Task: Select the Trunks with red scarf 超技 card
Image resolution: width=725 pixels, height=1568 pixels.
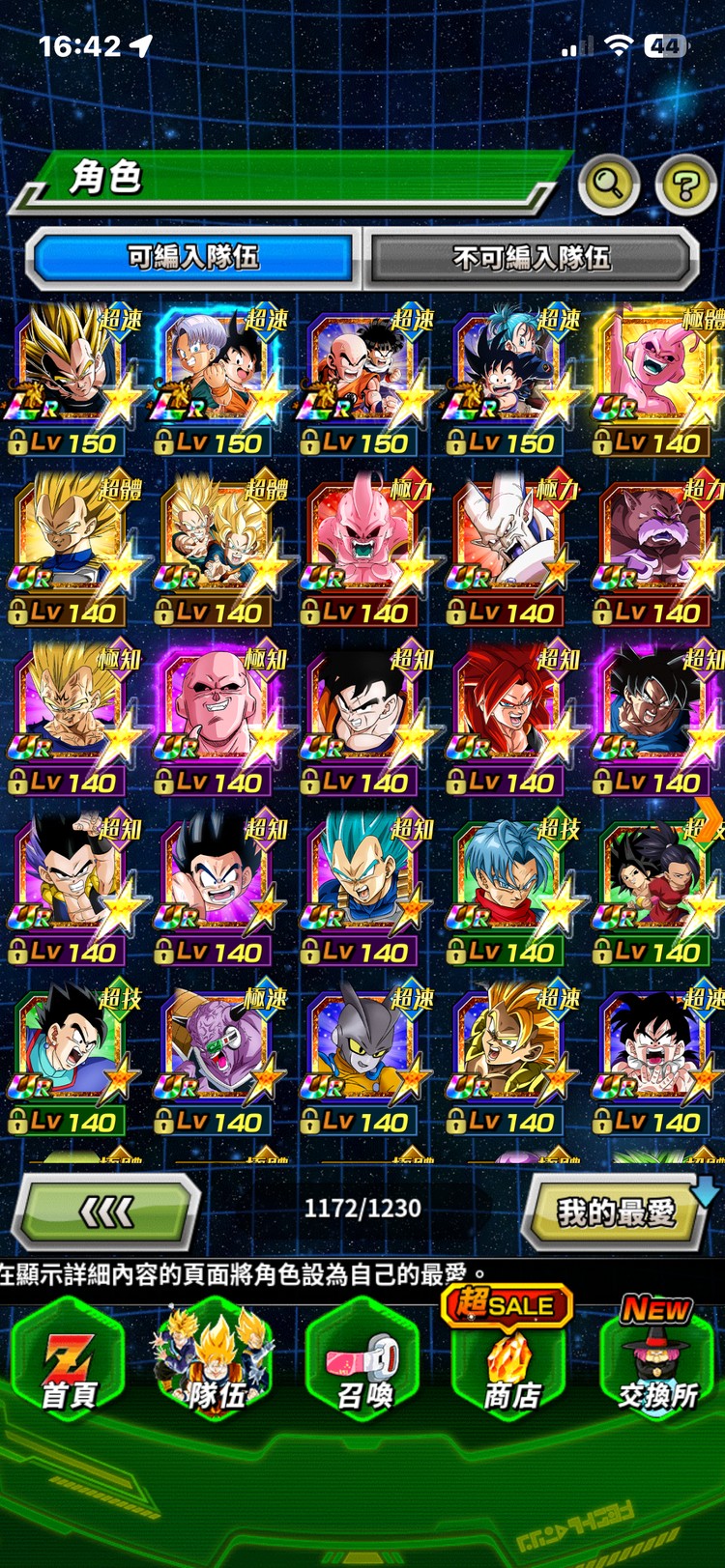Action: [508, 887]
